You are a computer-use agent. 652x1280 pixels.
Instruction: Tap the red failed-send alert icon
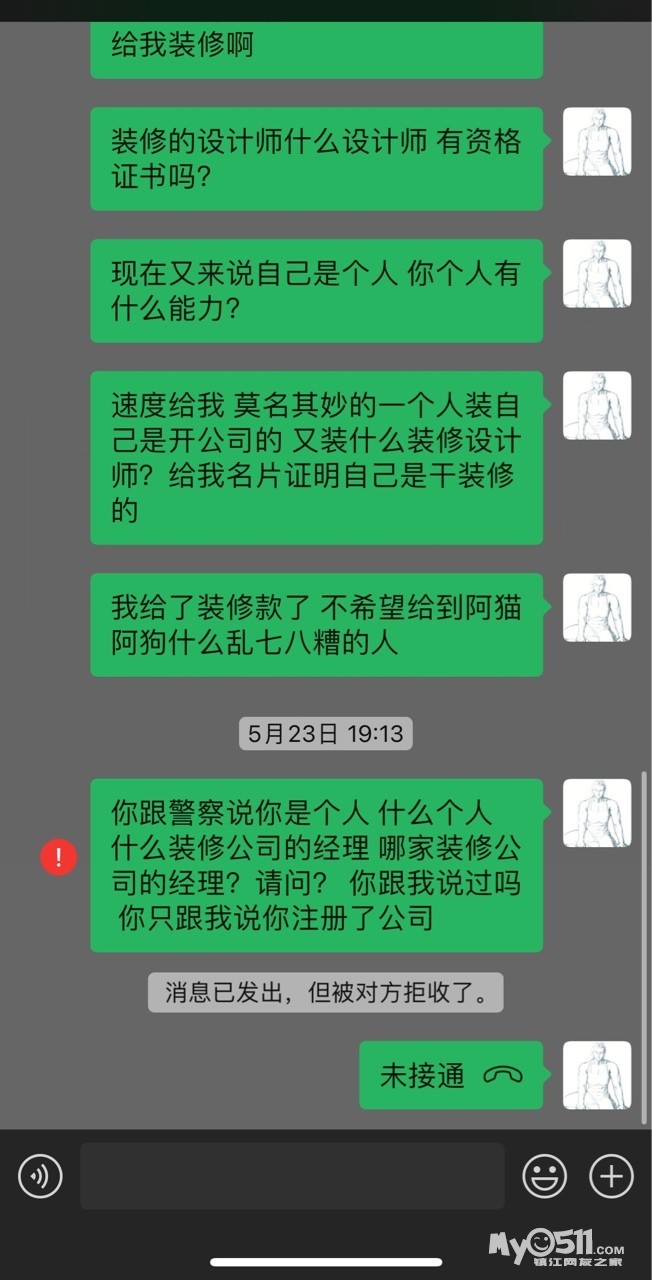(59, 857)
